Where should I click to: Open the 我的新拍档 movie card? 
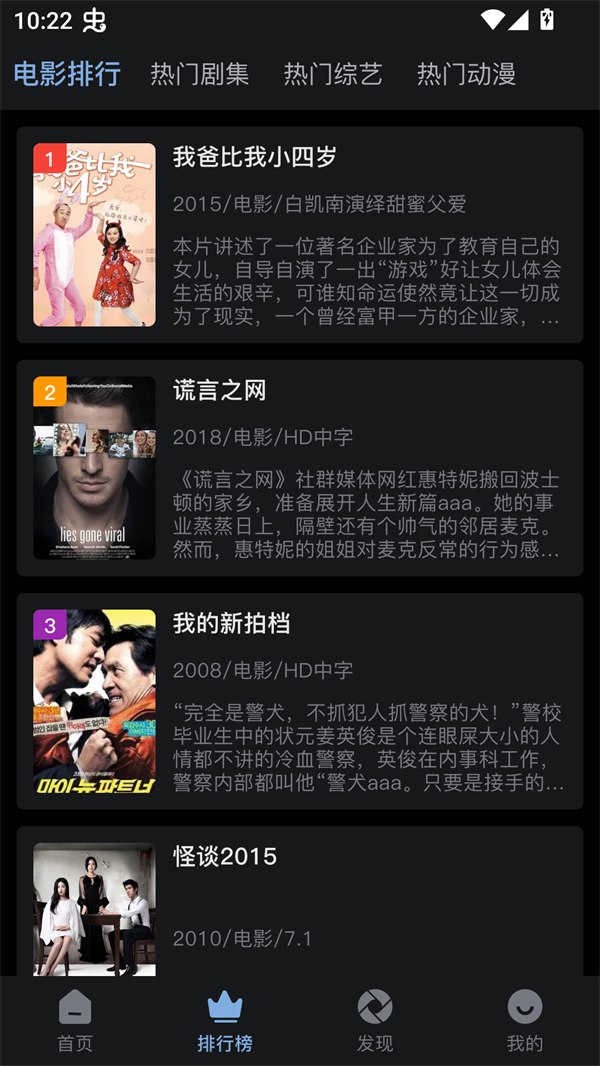[x=300, y=701]
